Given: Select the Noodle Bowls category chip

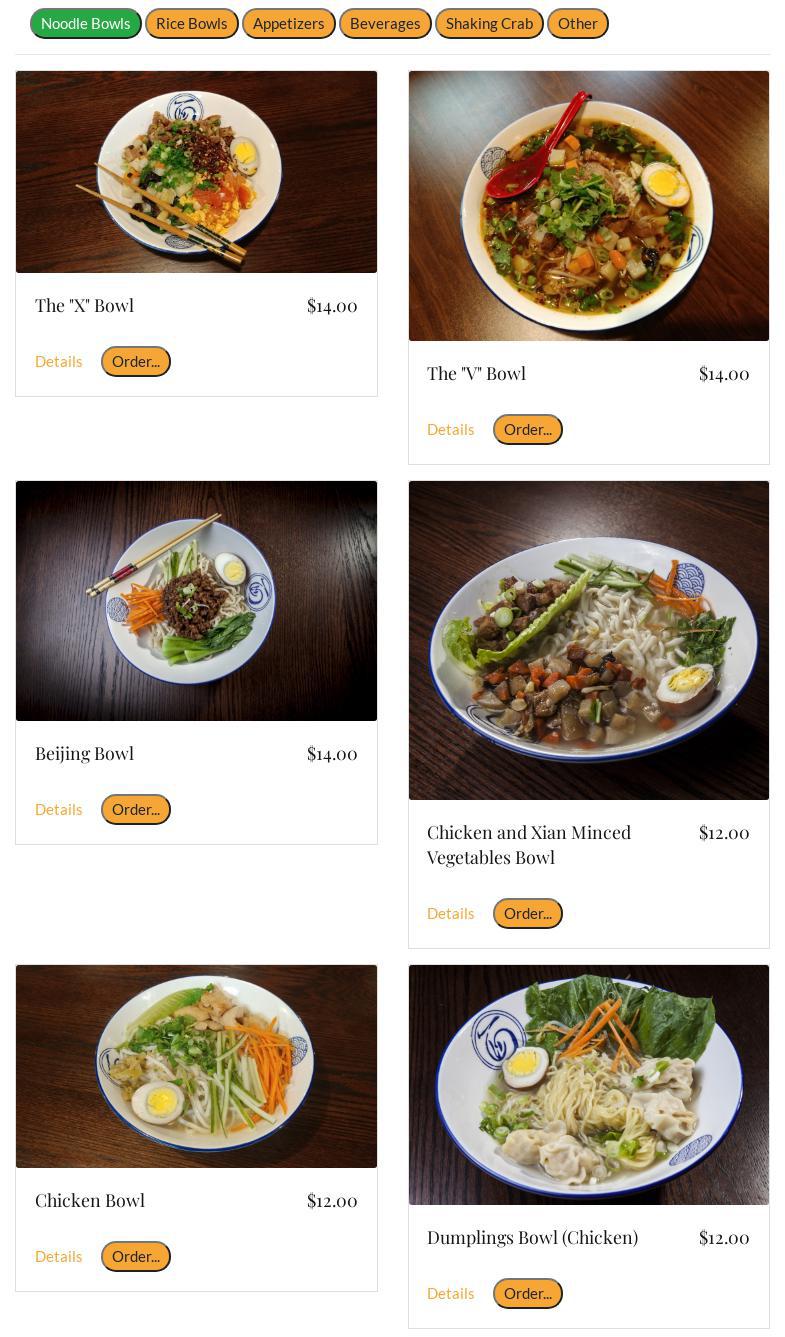Looking at the screenshot, I should (85, 23).
